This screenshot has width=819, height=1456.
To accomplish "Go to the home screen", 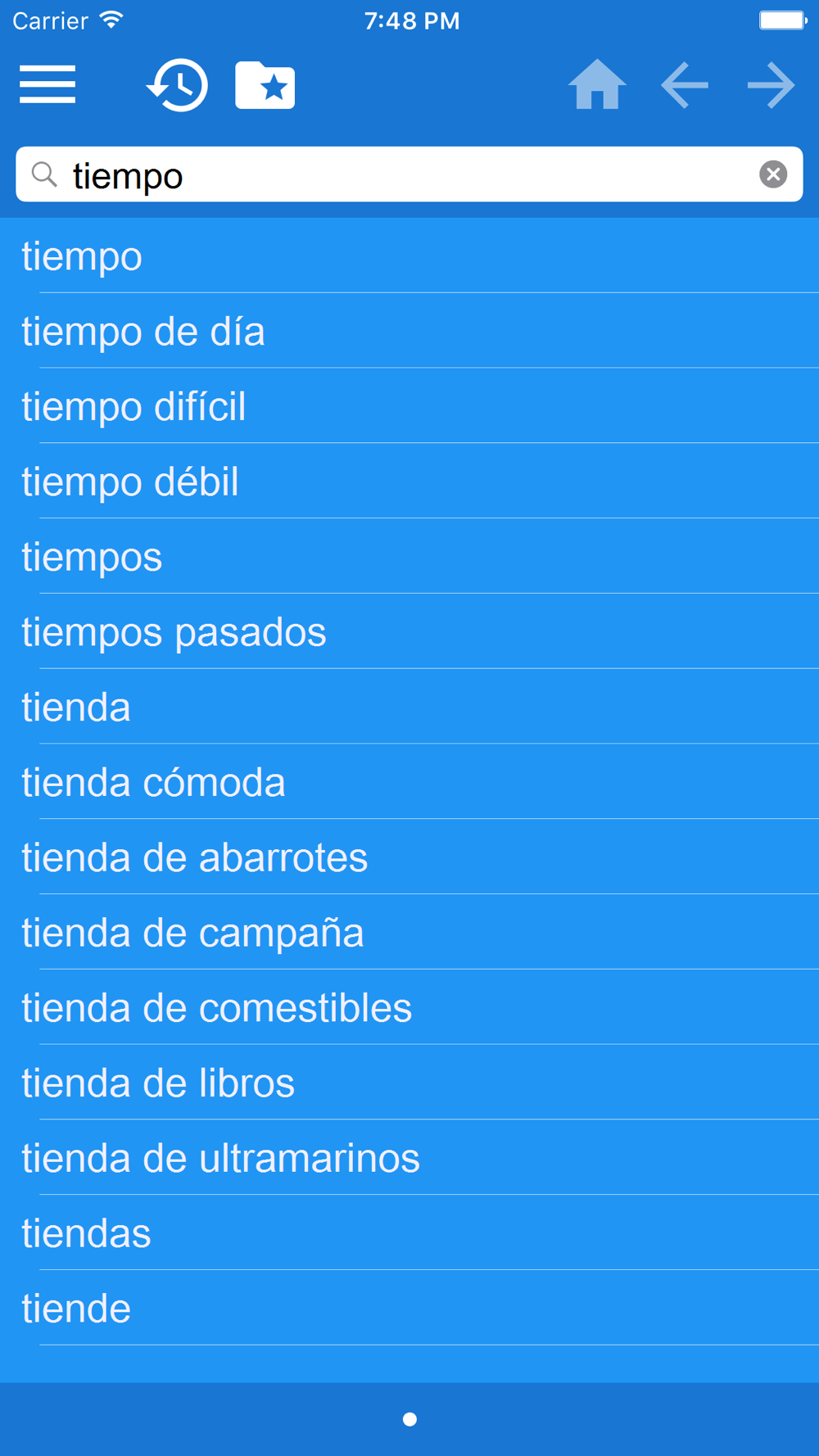I will pos(597,84).
